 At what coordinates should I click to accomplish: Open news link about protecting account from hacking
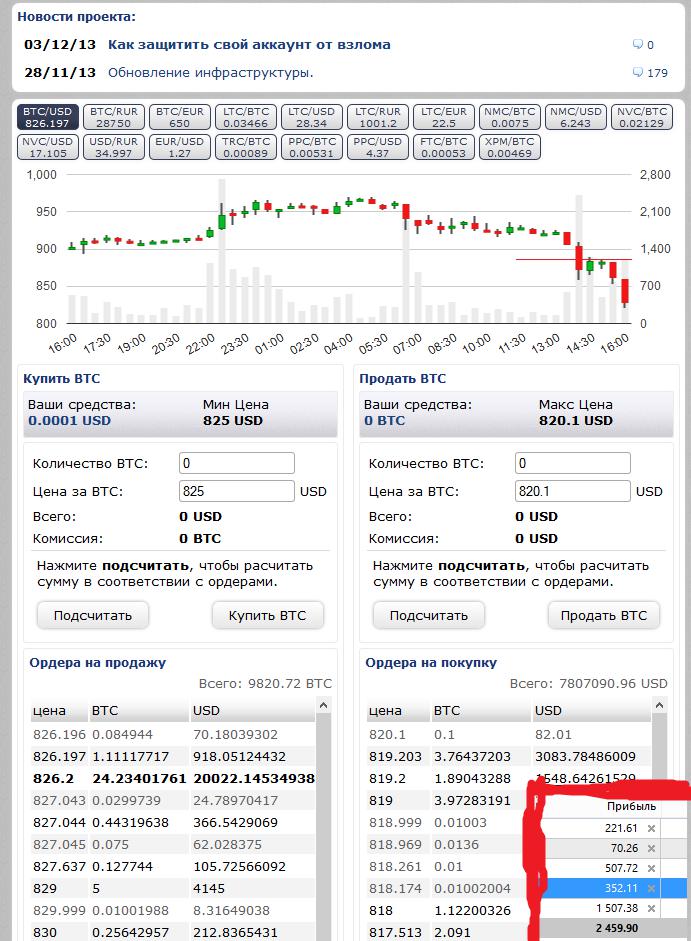click(249, 45)
